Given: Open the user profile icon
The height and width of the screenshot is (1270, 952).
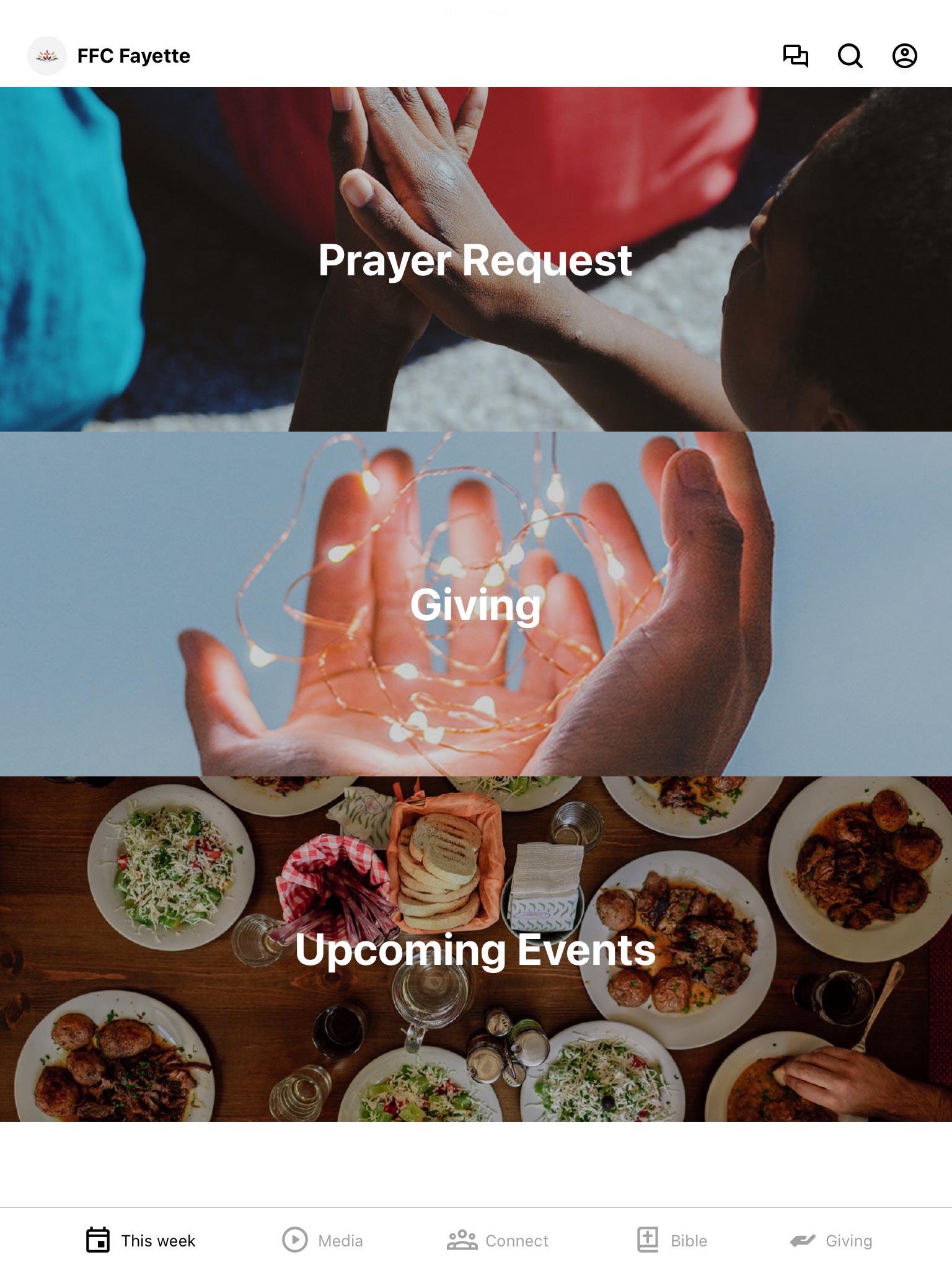Looking at the screenshot, I should point(904,56).
